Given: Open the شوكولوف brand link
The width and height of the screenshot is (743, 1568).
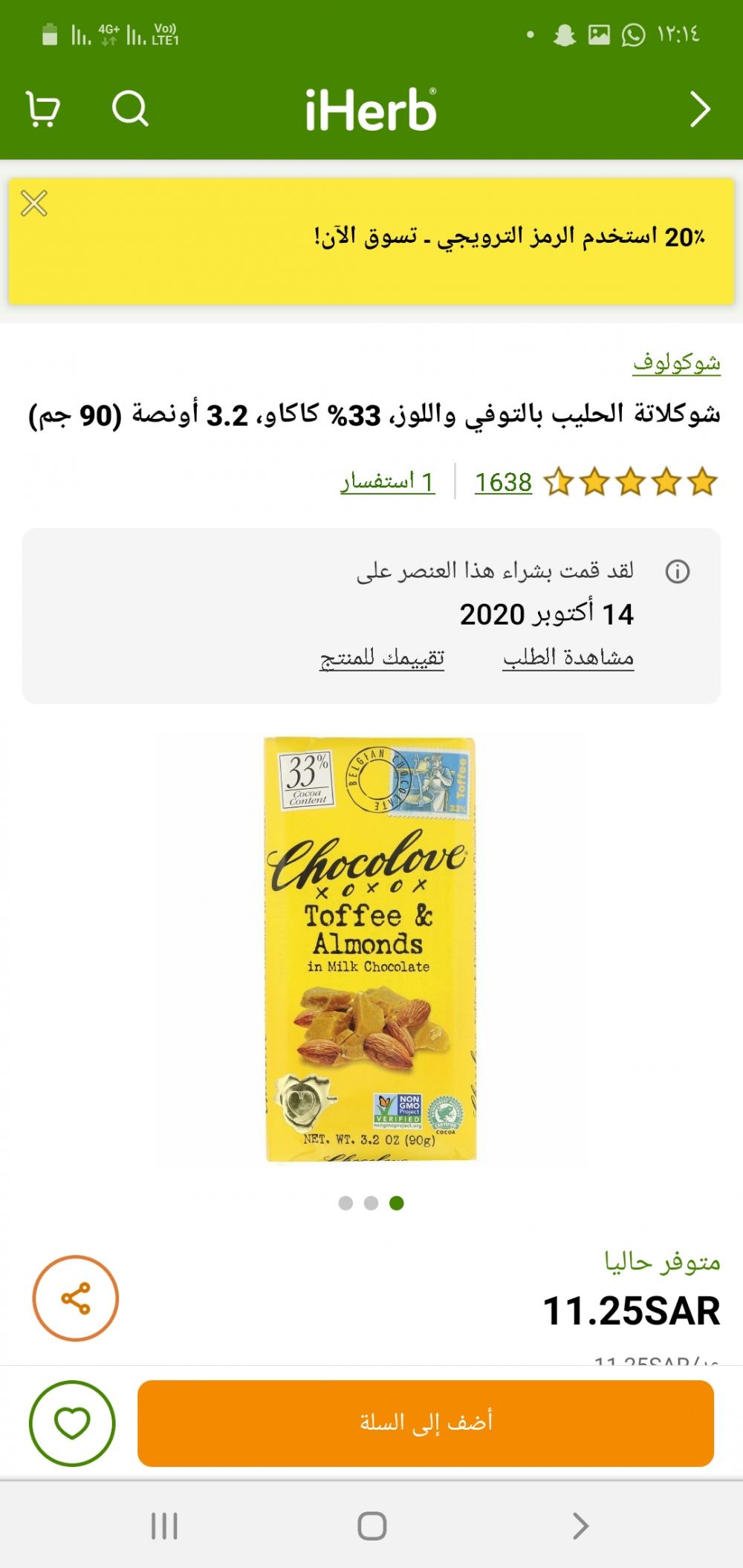Looking at the screenshot, I should pyautogui.click(x=676, y=363).
